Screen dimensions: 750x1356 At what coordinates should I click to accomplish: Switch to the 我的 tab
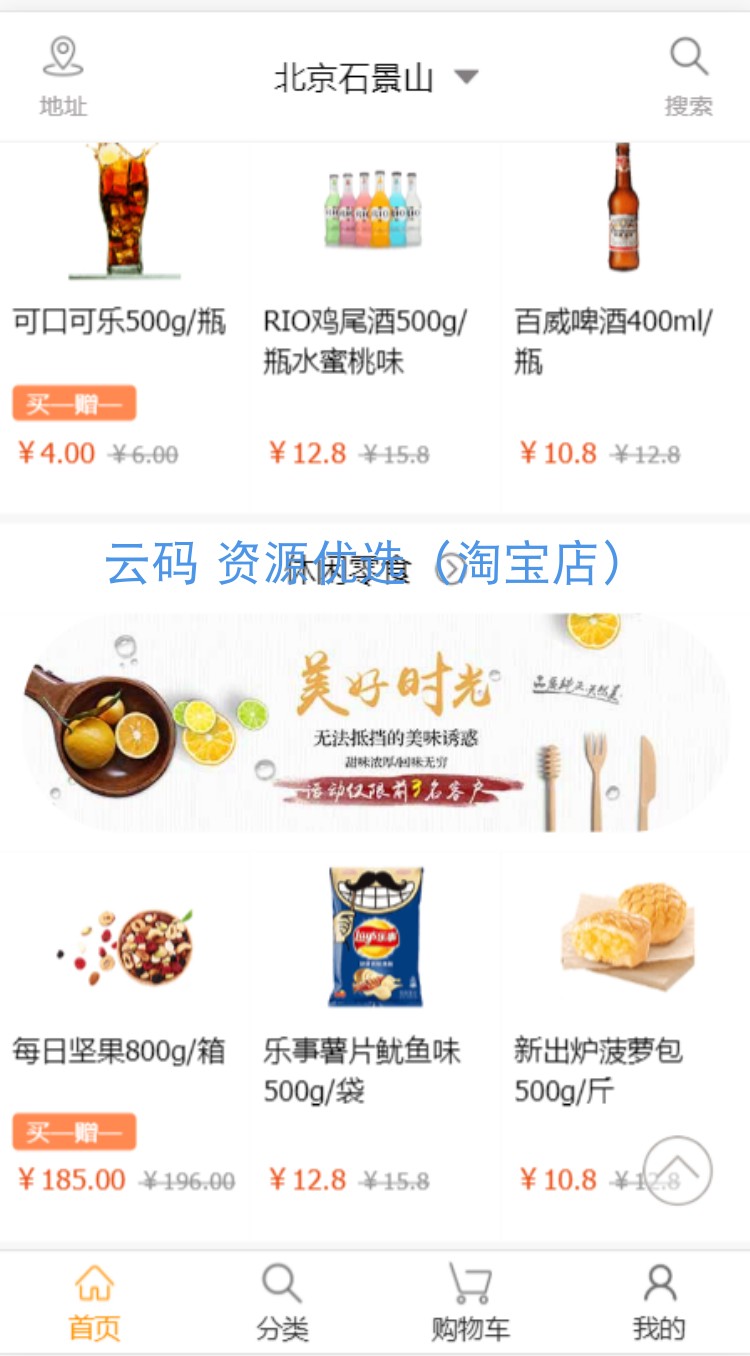658,1302
